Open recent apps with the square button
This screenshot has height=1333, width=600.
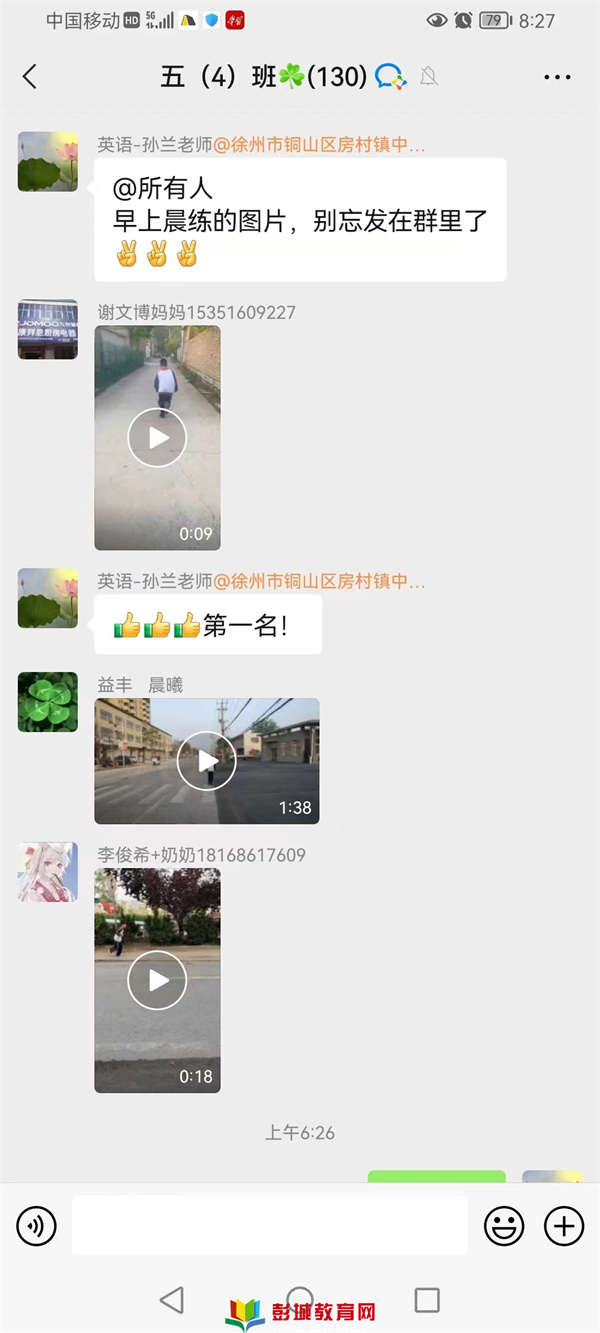click(427, 1299)
